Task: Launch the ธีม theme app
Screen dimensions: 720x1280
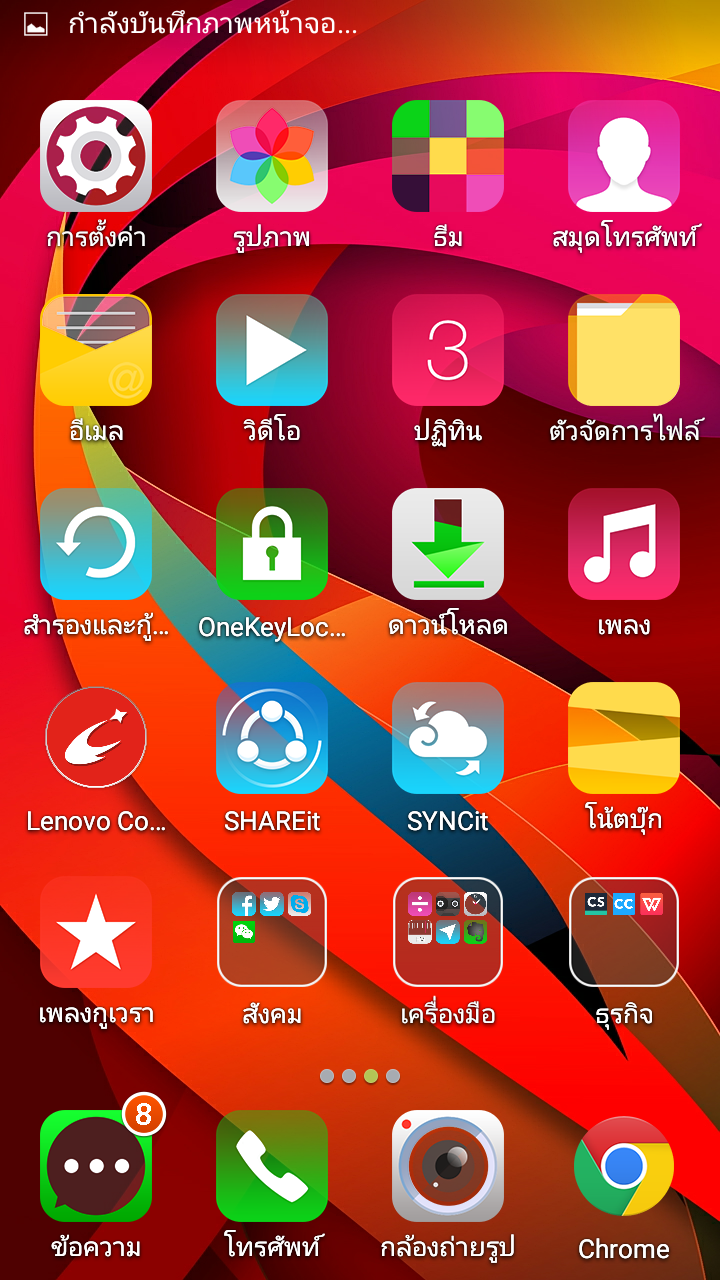Action: click(448, 156)
